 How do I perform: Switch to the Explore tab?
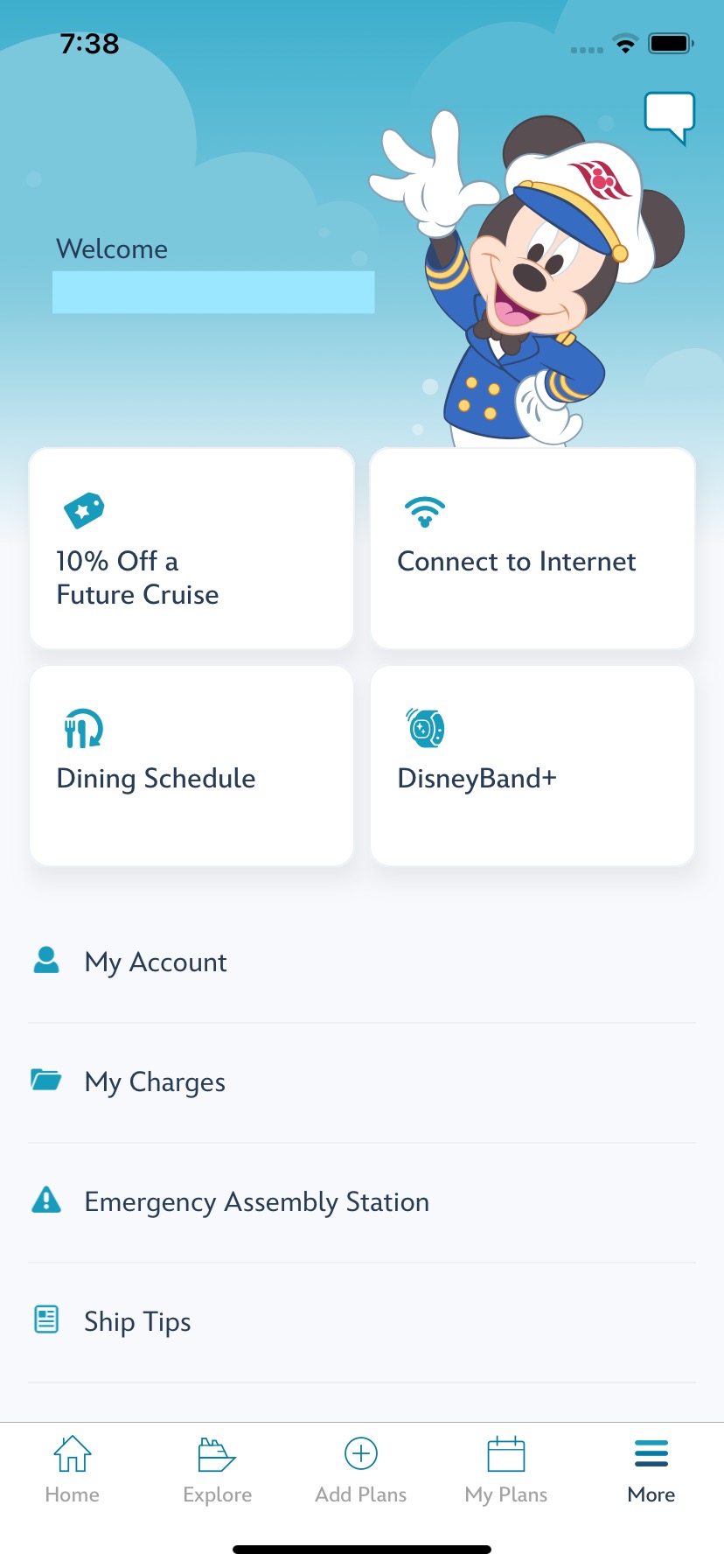click(x=218, y=1470)
